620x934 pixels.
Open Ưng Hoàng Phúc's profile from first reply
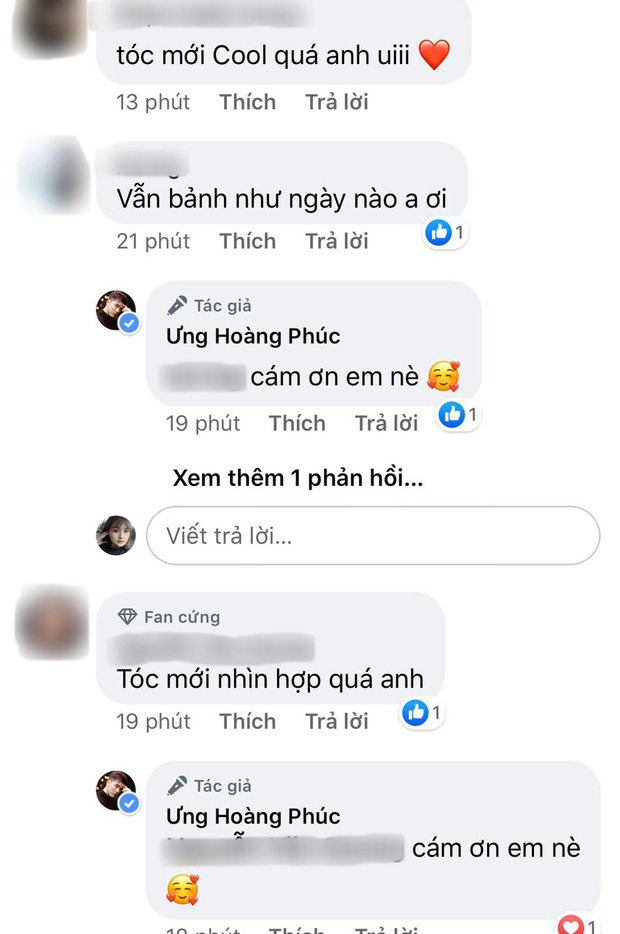click(x=253, y=336)
